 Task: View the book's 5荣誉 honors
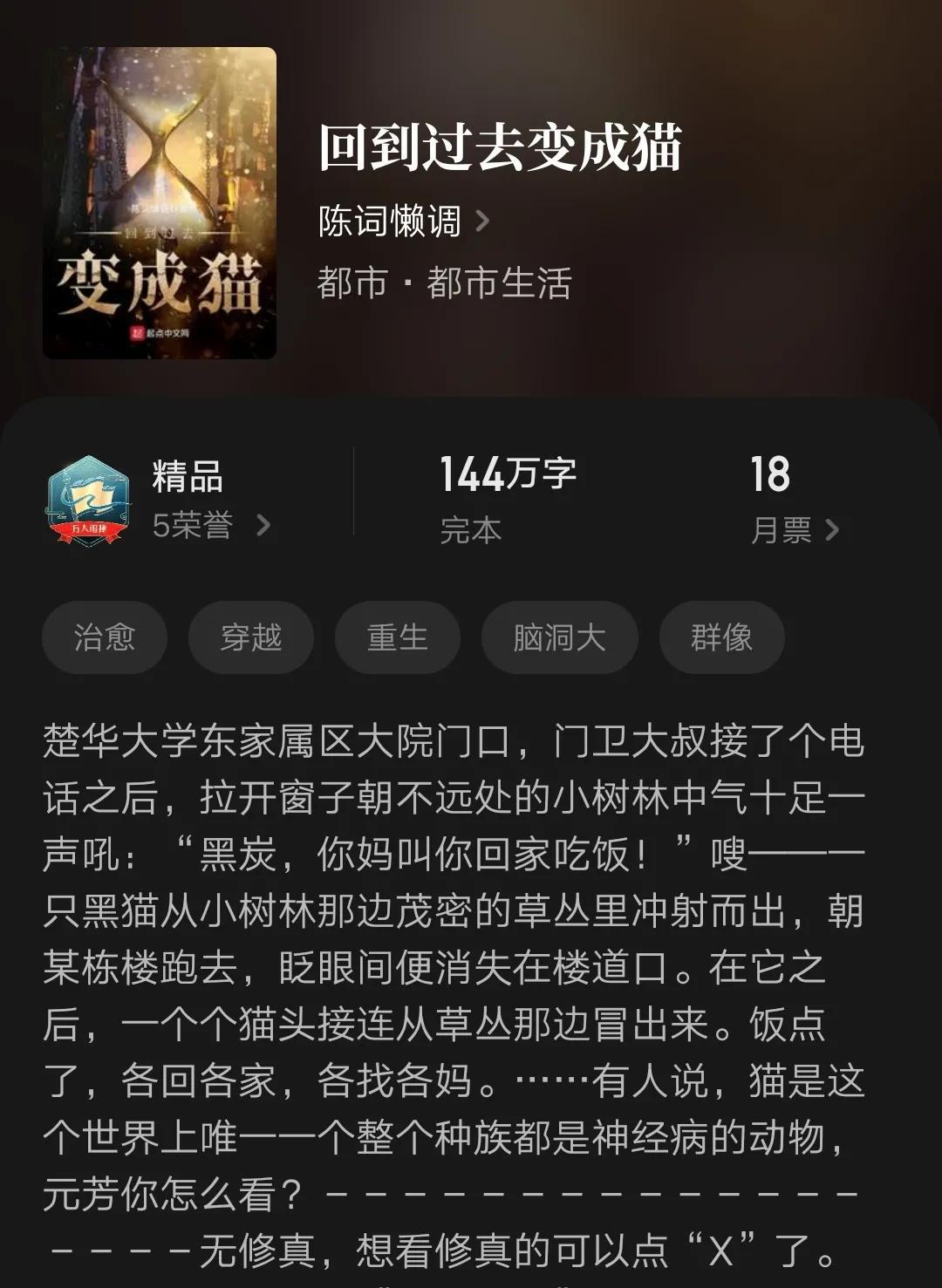(209, 525)
